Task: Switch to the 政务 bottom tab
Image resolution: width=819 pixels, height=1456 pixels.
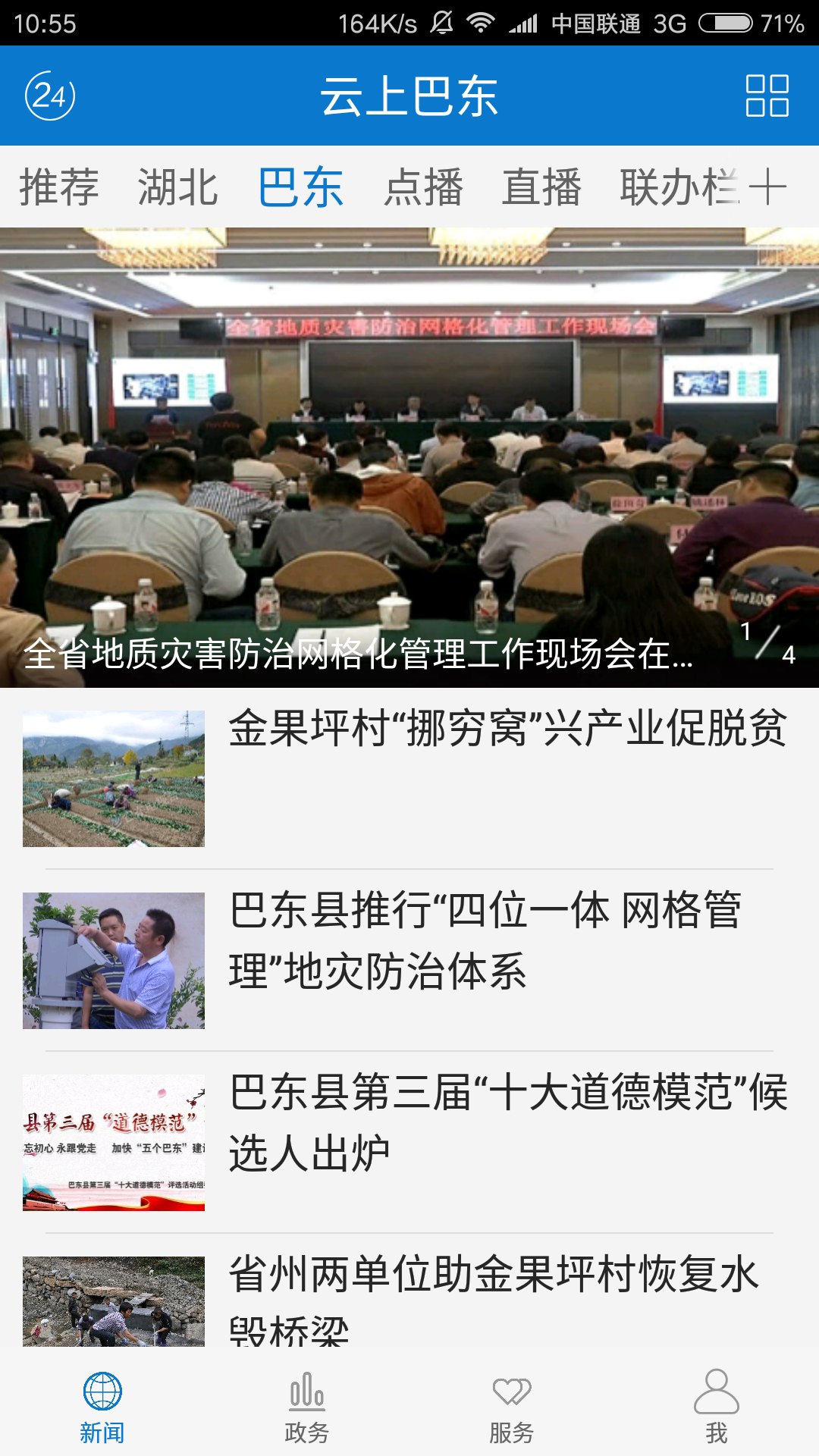Action: pos(307,1407)
